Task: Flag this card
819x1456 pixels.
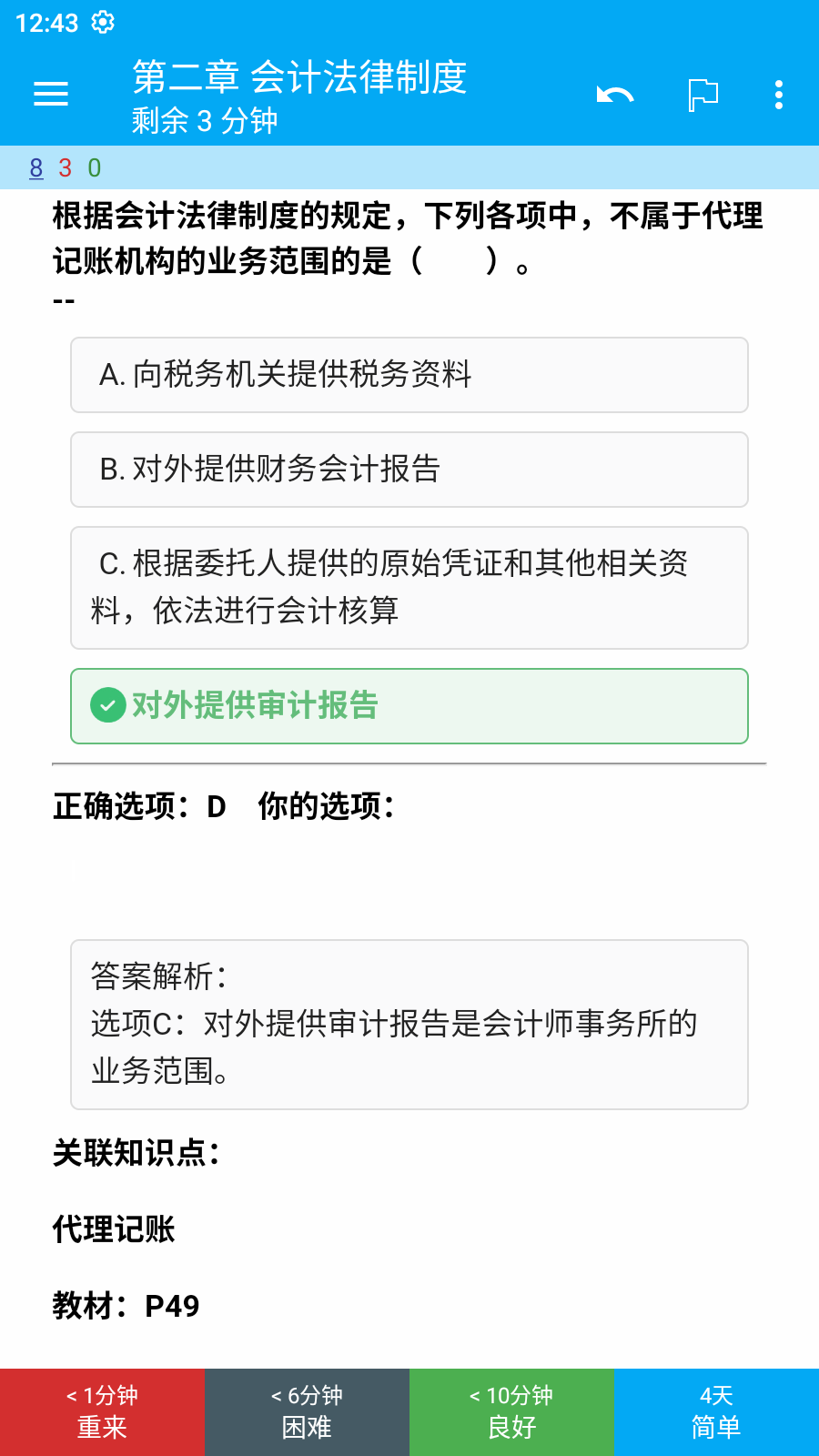Action: pos(703,95)
